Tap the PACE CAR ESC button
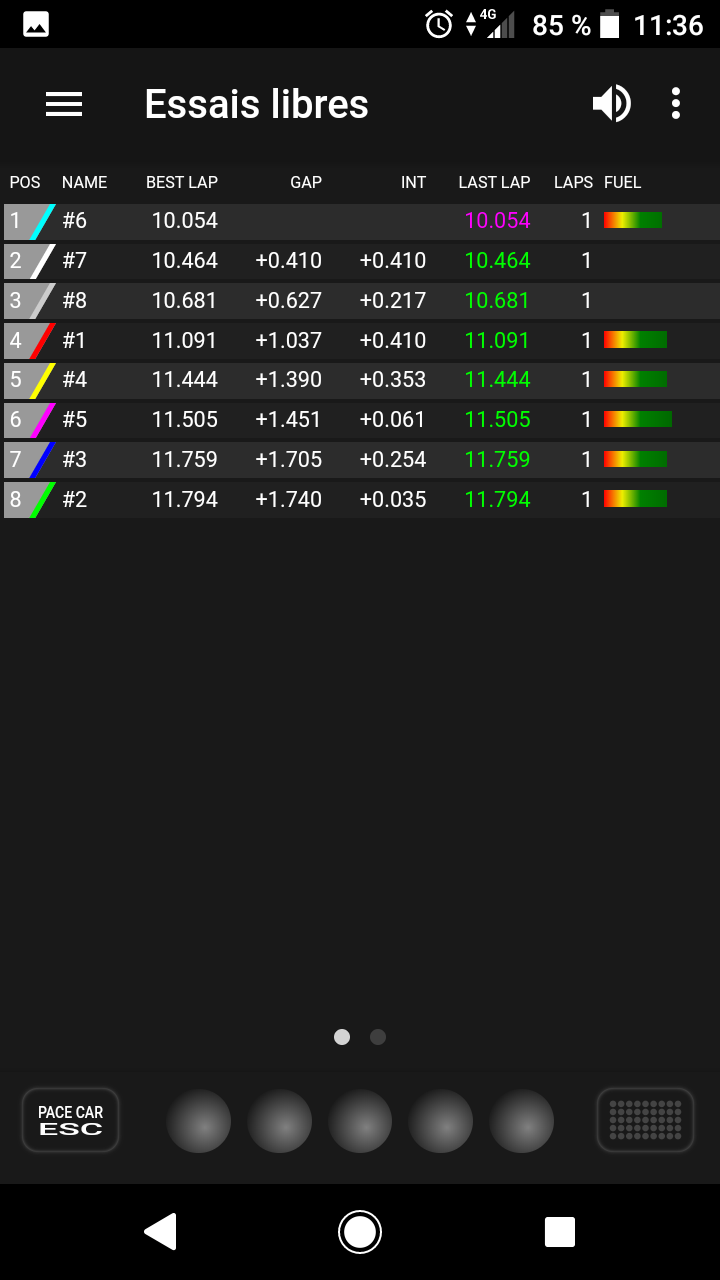720x1280 pixels. (70, 1120)
